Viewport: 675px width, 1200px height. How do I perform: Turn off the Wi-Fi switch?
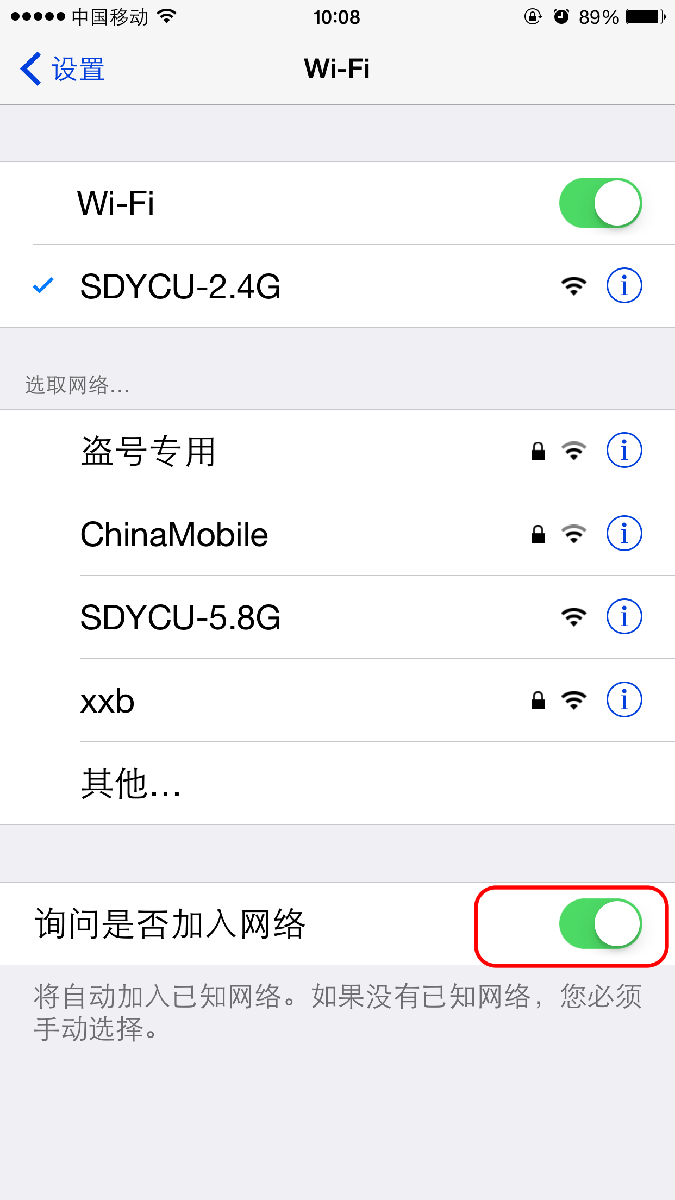tap(599, 204)
